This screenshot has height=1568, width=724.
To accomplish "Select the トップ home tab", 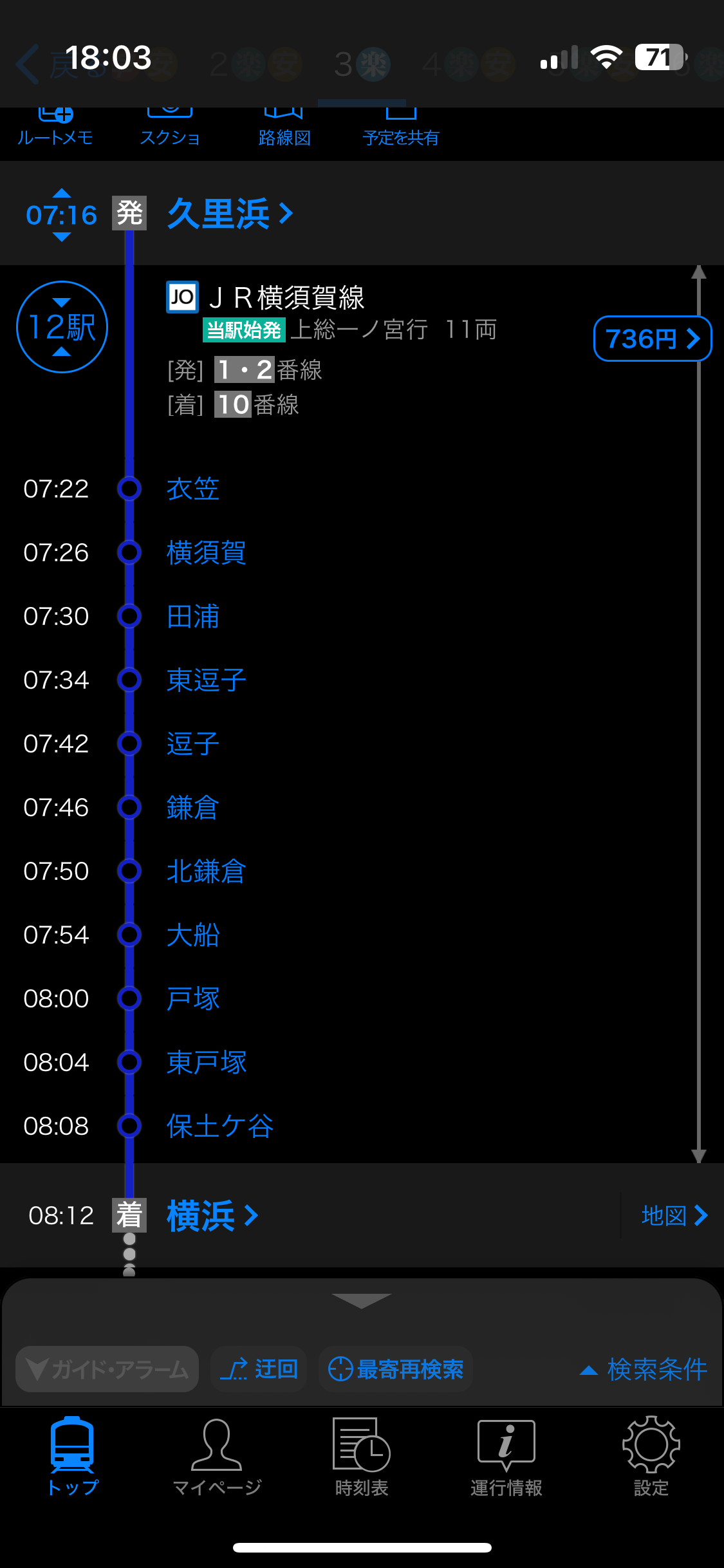I will [x=73, y=1461].
